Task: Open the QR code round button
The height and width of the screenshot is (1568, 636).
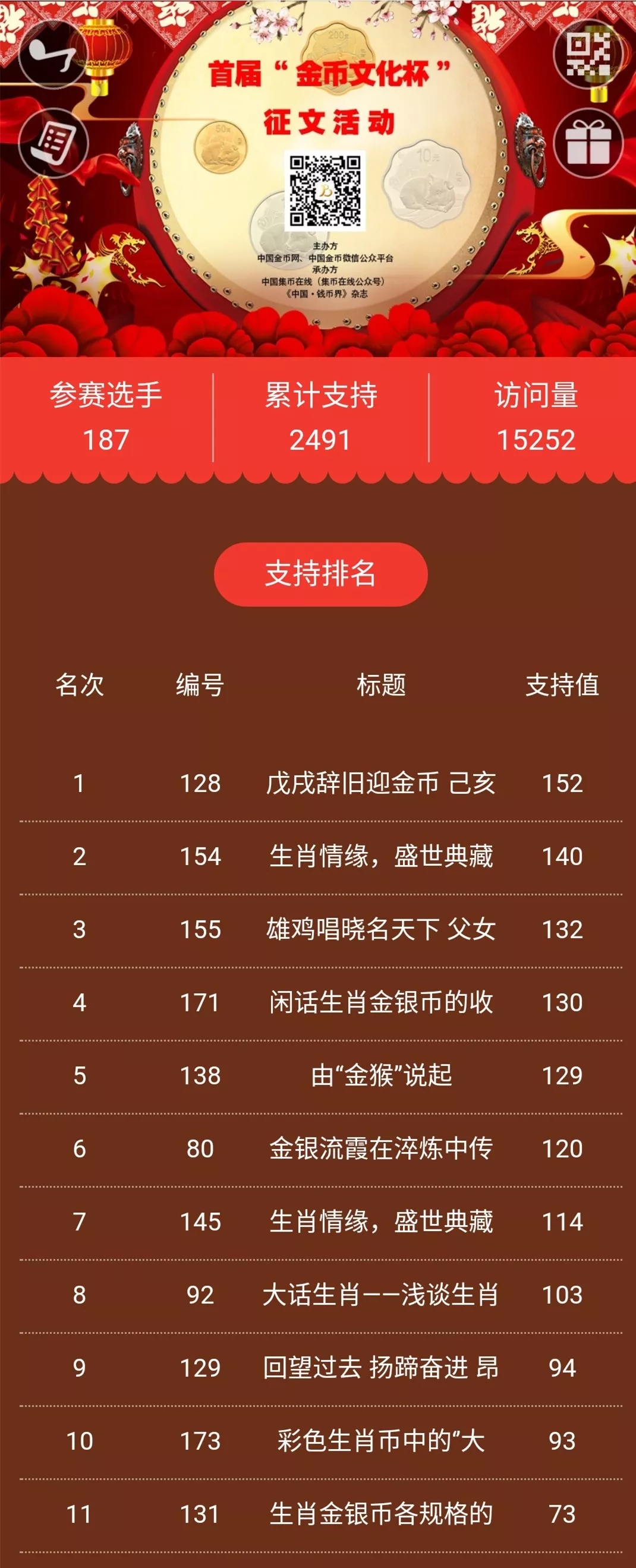Action: click(x=588, y=55)
